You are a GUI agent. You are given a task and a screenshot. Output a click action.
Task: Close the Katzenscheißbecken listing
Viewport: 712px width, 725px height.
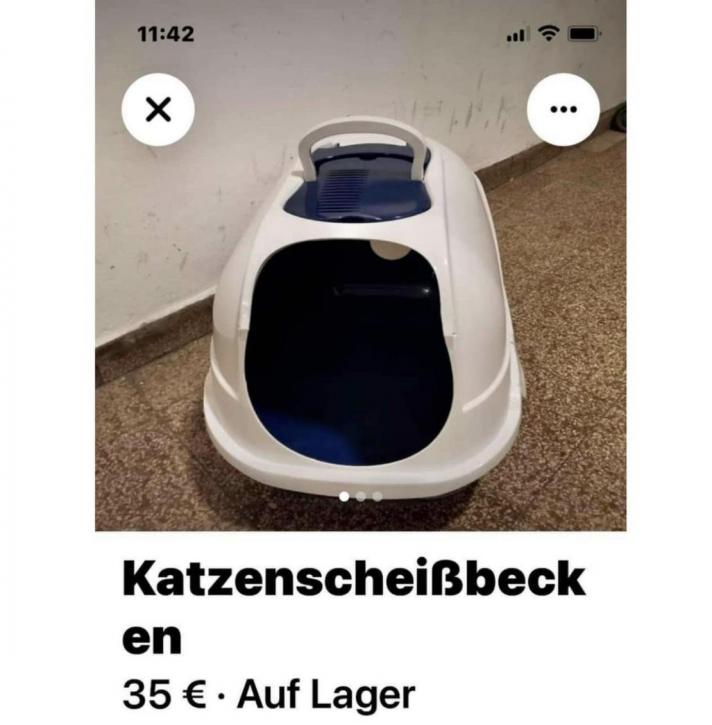tap(158, 109)
